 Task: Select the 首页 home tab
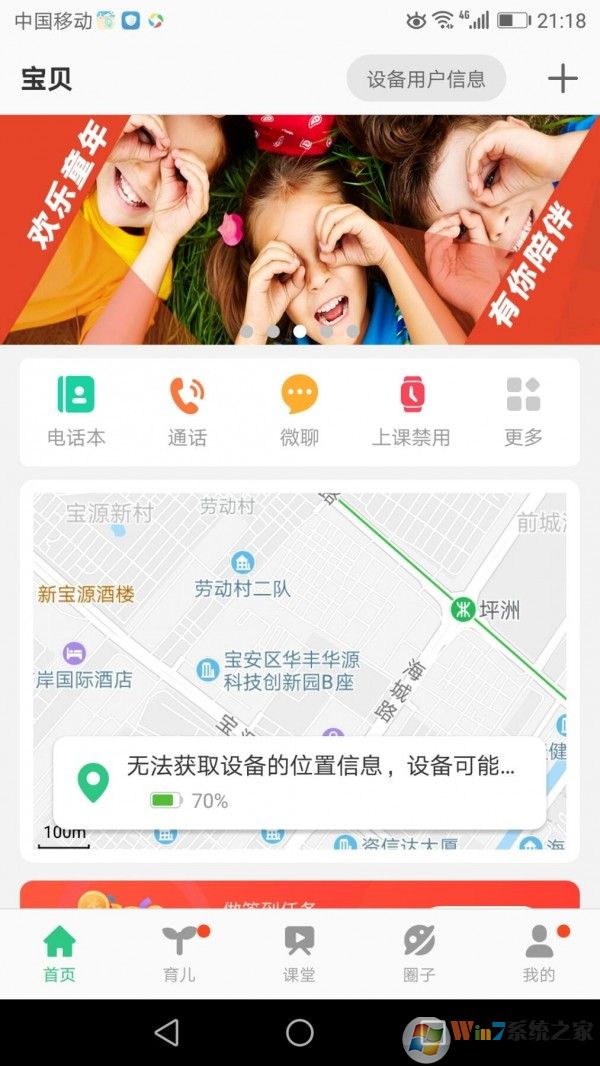[x=60, y=953]
